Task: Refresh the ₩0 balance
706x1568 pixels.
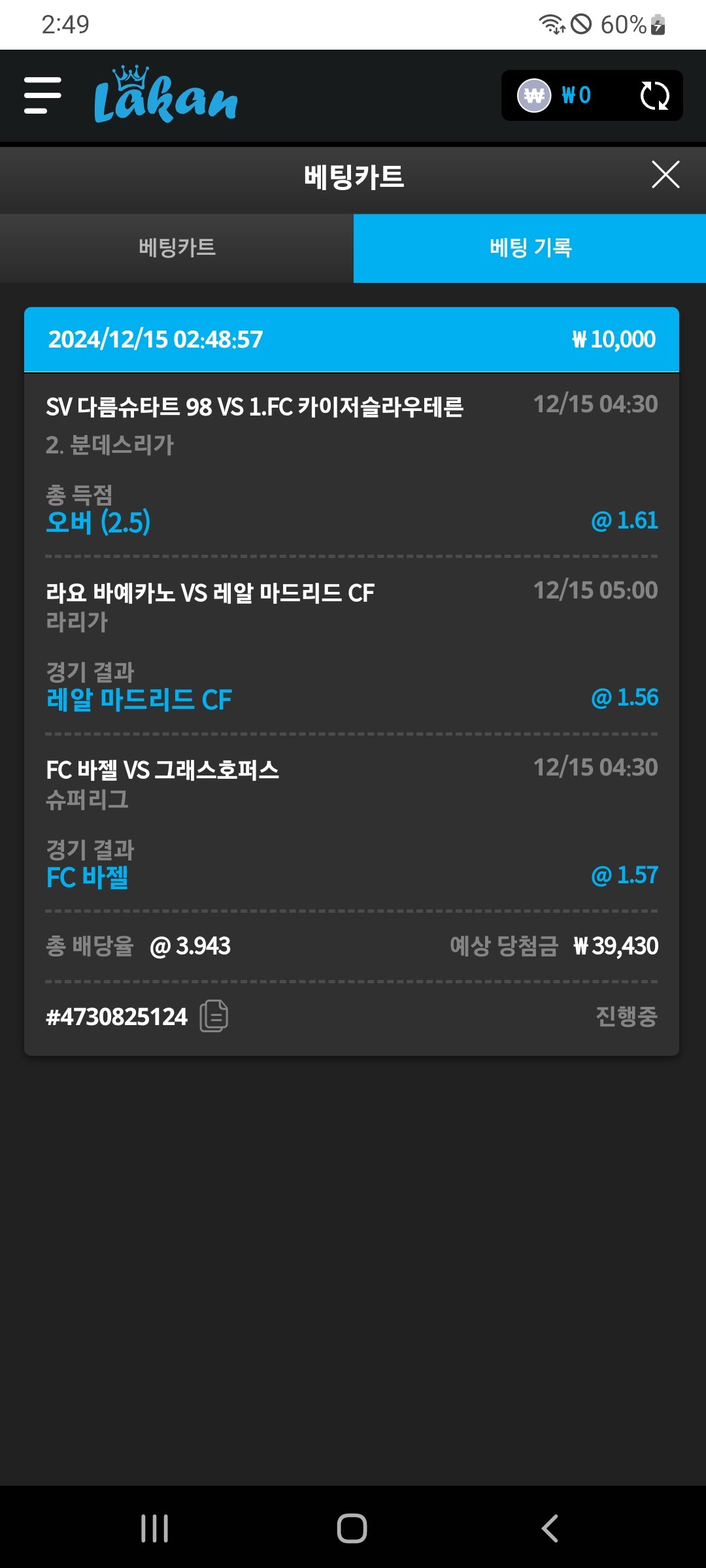Action: (x=654, y=96)
